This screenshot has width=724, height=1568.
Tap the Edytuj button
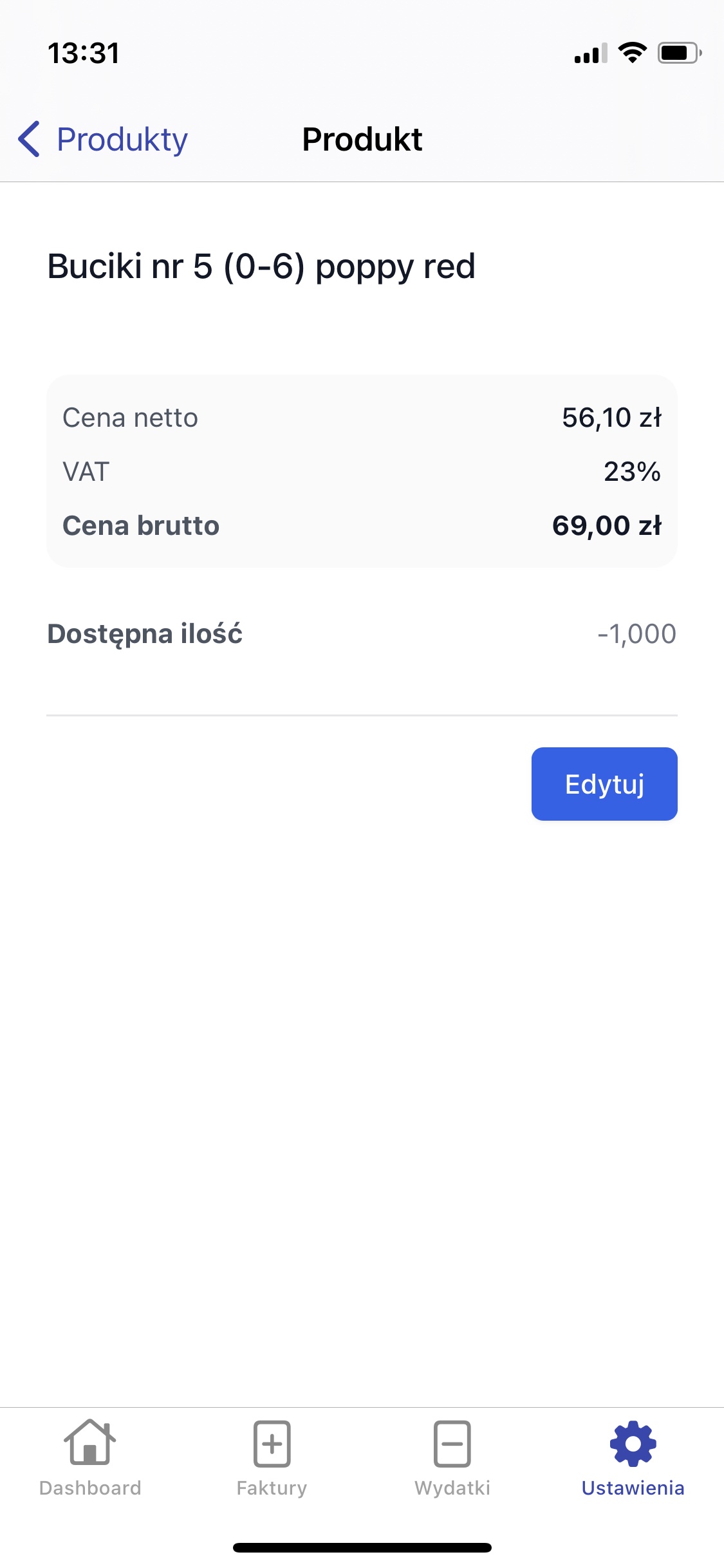604,783
